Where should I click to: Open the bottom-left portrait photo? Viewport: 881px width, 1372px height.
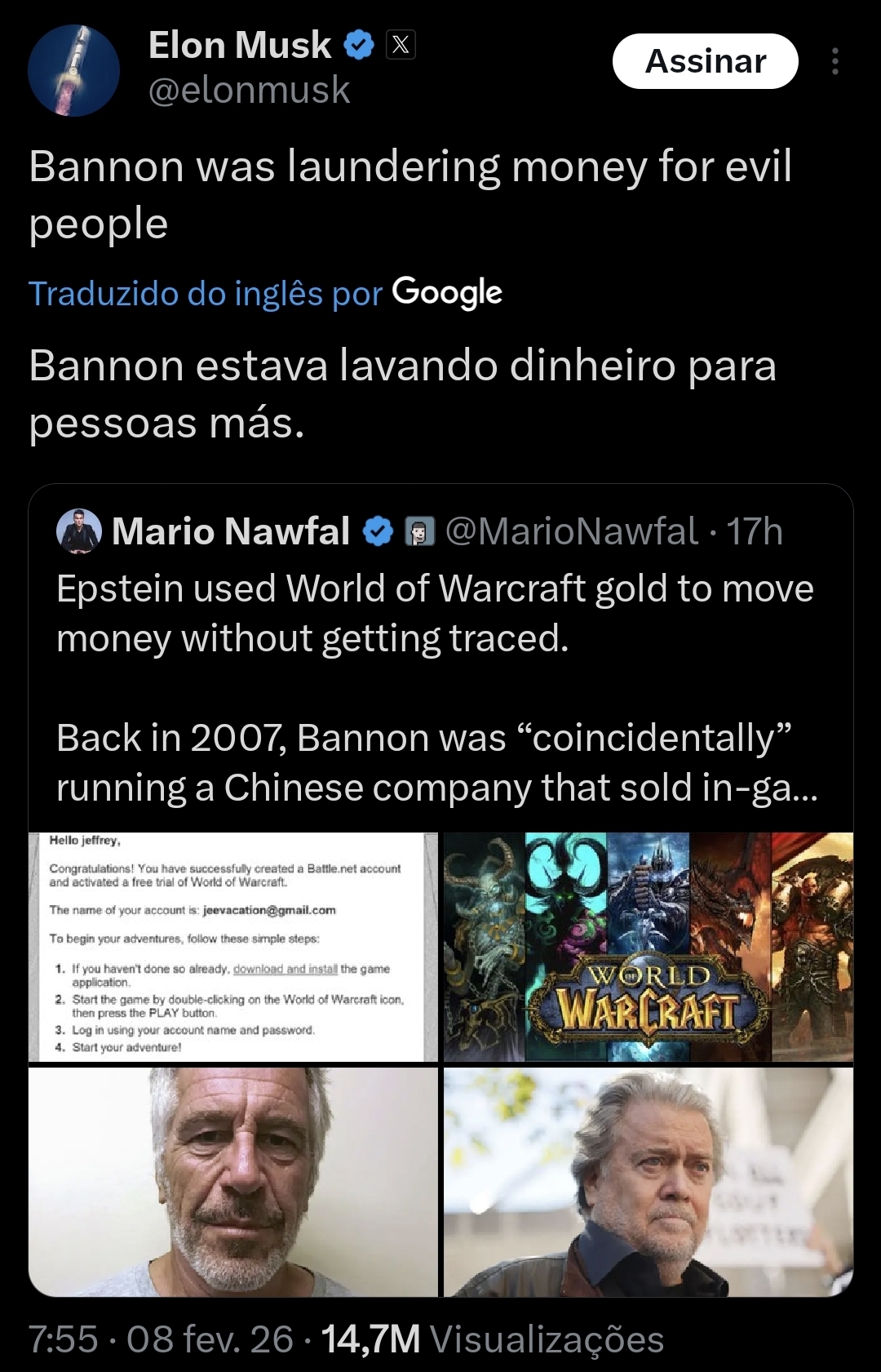click(x=233, y=1182)
